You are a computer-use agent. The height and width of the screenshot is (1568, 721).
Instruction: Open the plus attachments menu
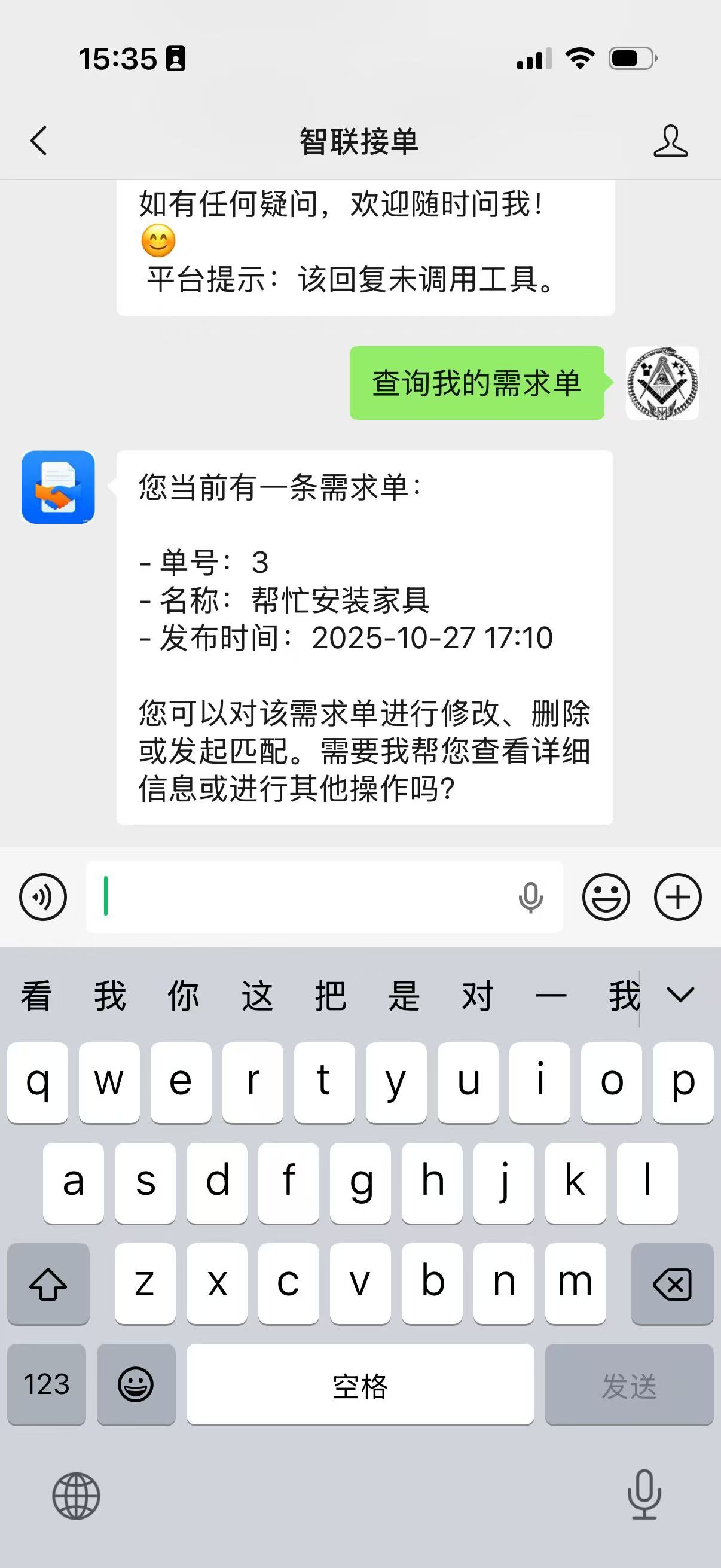[678, 896]
